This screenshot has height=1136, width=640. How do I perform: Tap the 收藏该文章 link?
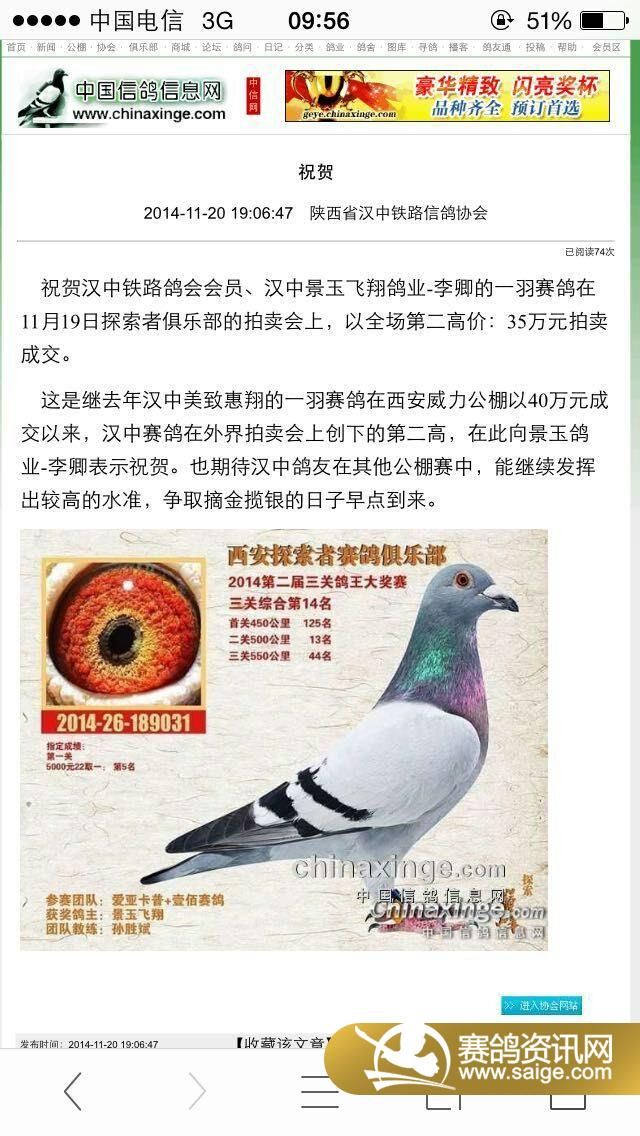point(283,1043)
